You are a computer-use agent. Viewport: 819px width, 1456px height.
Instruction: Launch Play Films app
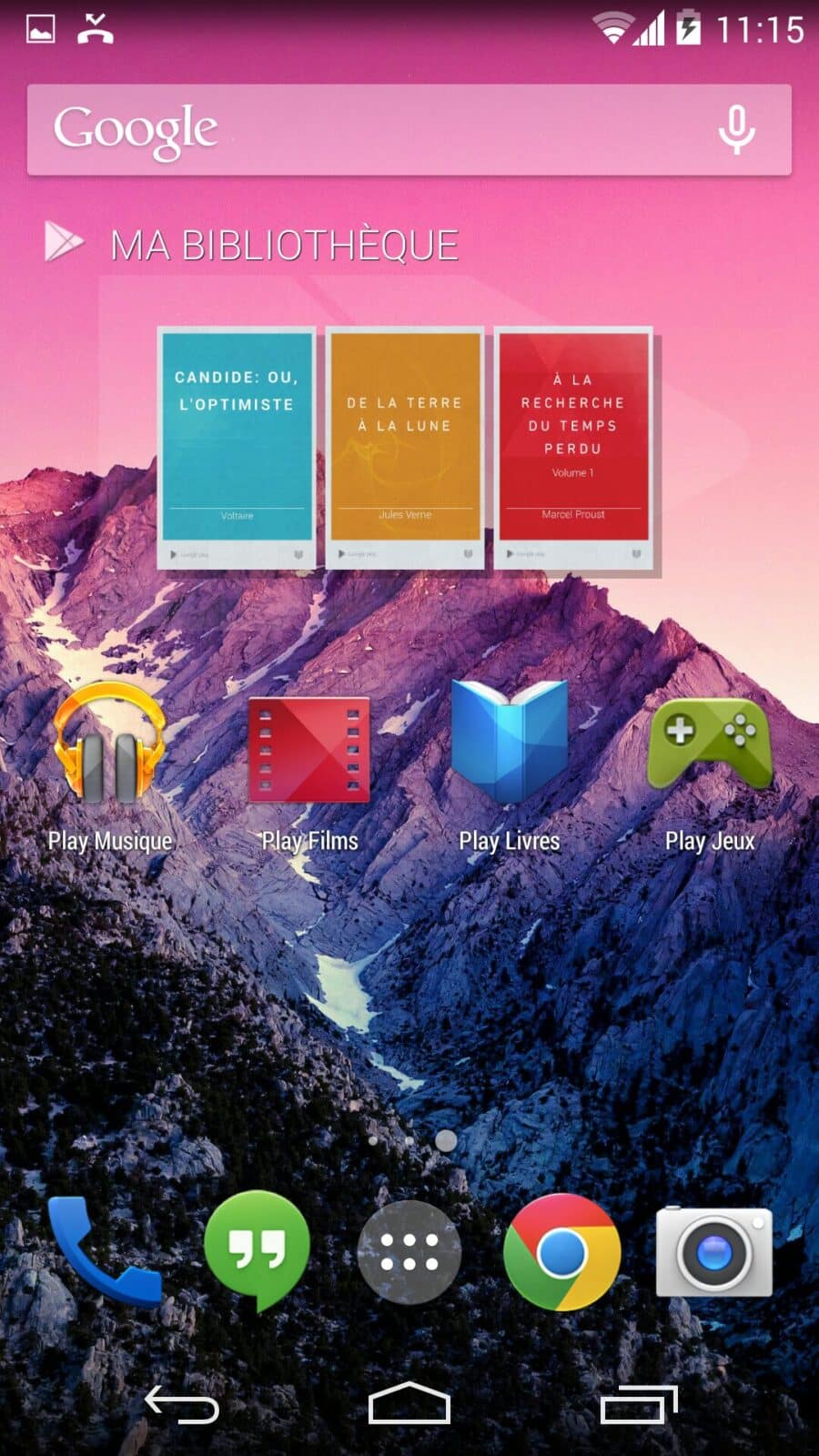(309, 751)
